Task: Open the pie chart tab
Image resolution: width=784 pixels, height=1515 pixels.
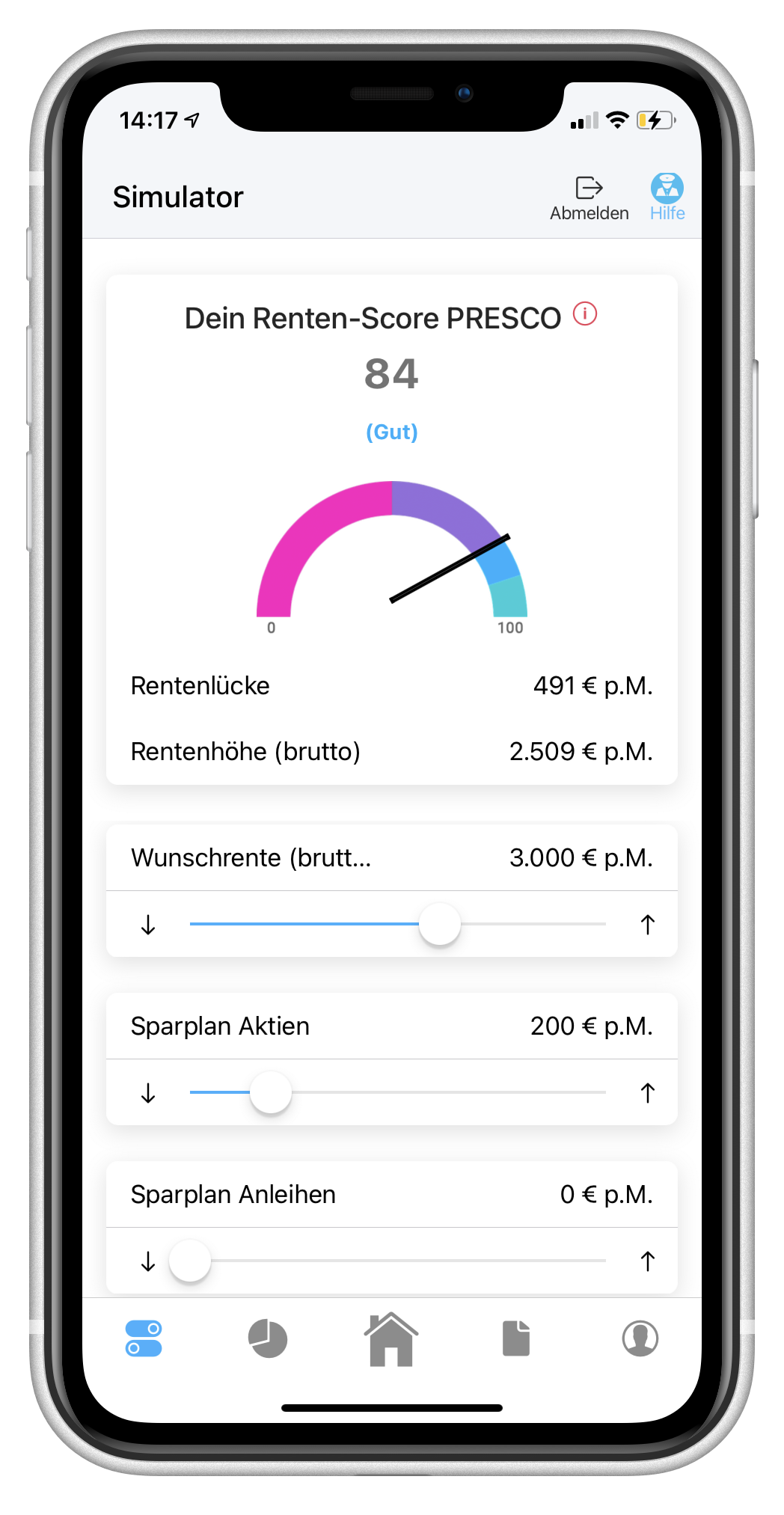Action: (x=268, y=1338)
